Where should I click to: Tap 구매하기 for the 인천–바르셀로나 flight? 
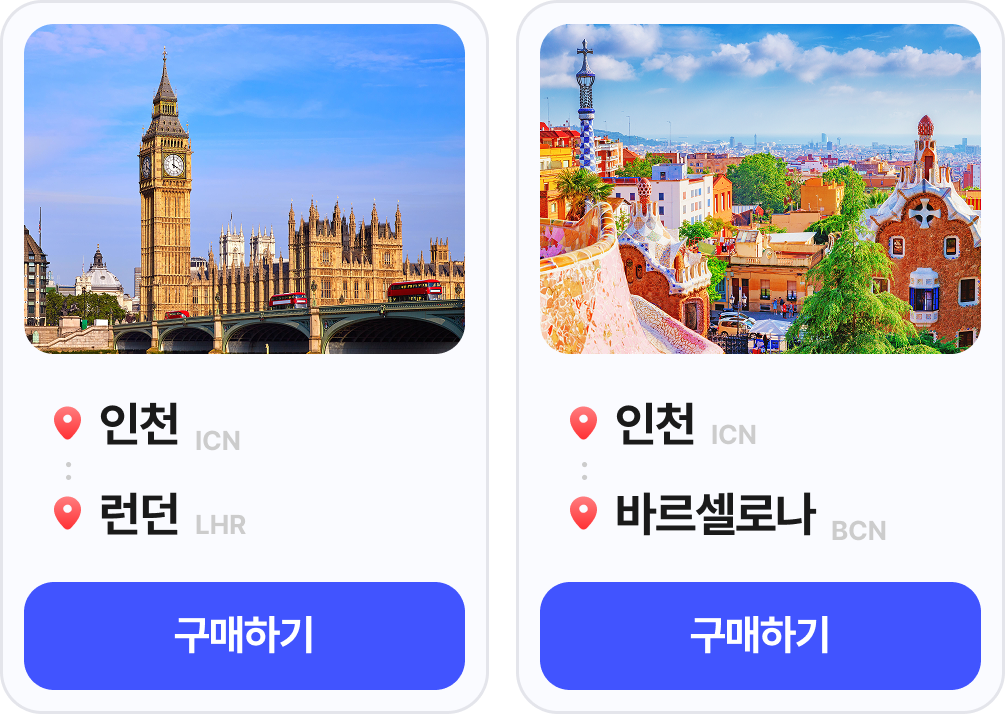tap(760, 636)
